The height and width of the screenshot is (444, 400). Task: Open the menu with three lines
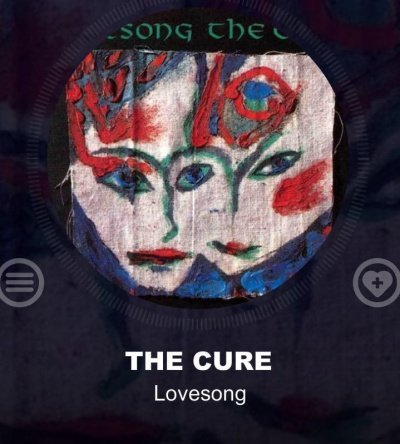(20, 283)
